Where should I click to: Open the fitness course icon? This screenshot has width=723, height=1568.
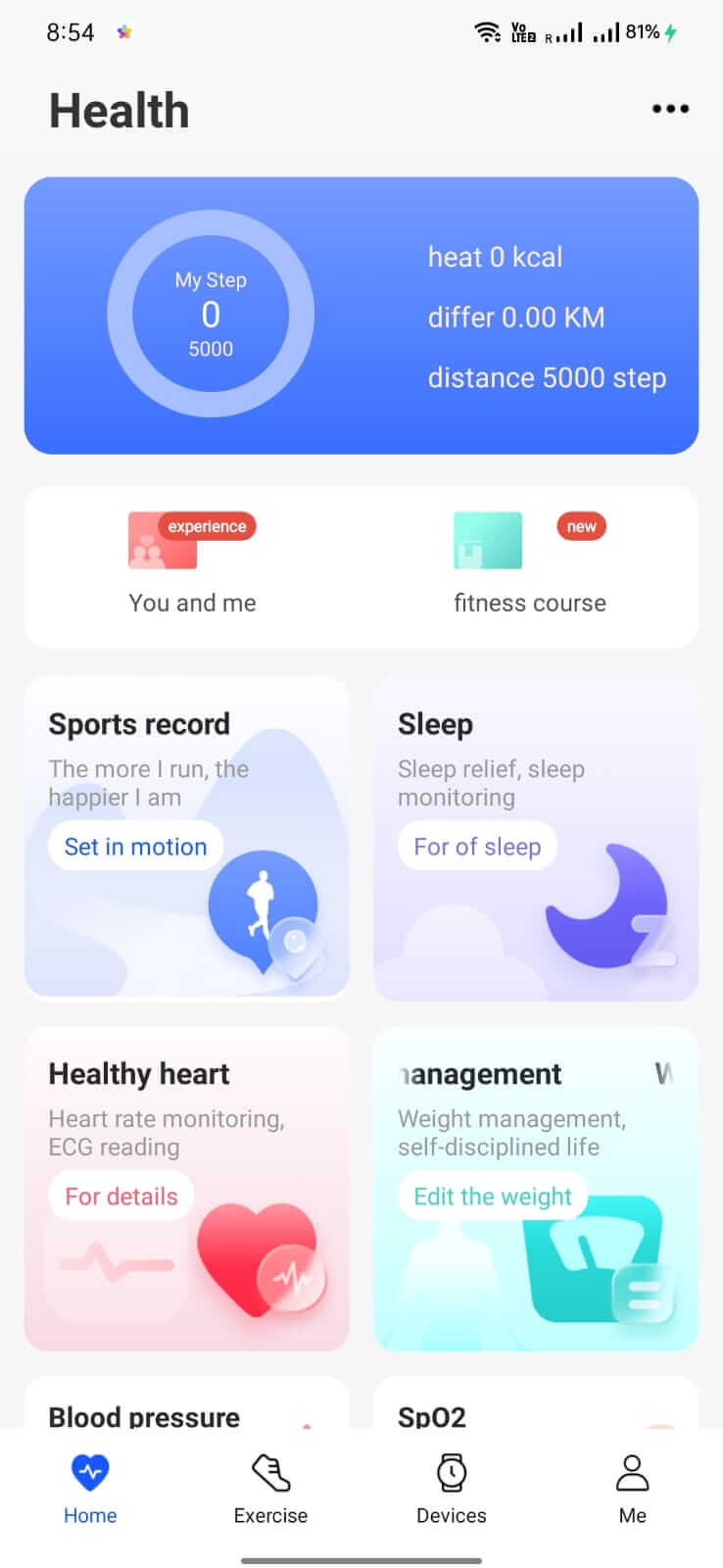pyautogui.click(x=487, y=540)
